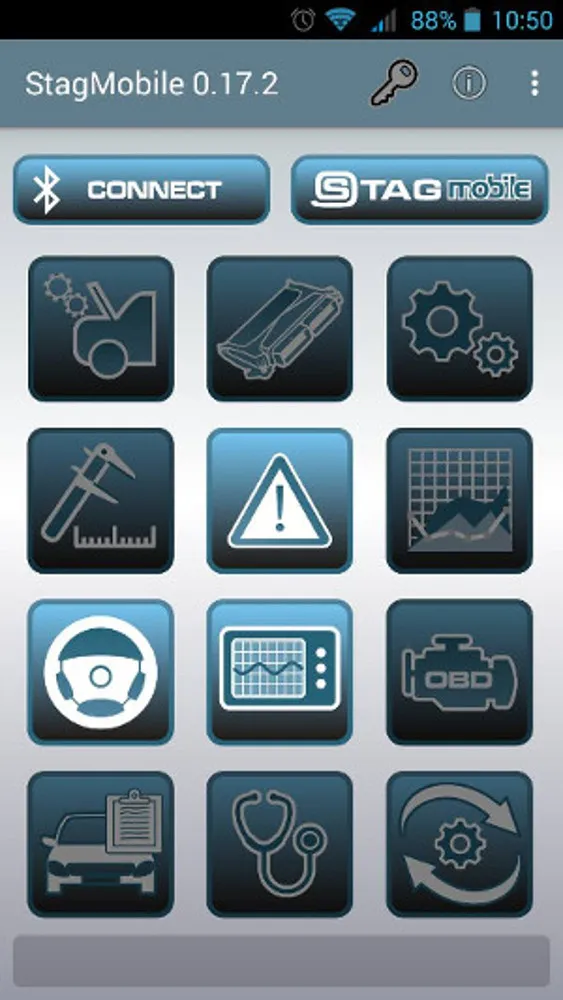The height and width of the screenshot is (1000, 563).
Task: Open the oscilloscope monitor tile
Action: pos(280,672)
